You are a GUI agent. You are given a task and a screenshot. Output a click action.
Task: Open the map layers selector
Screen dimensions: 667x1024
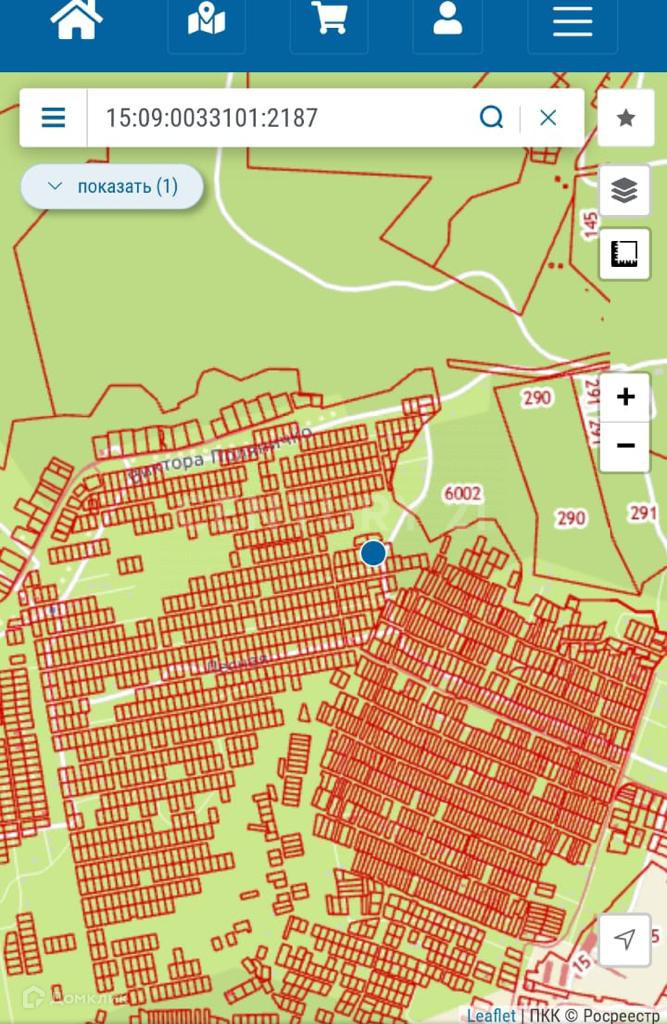(x=625, y=190)
